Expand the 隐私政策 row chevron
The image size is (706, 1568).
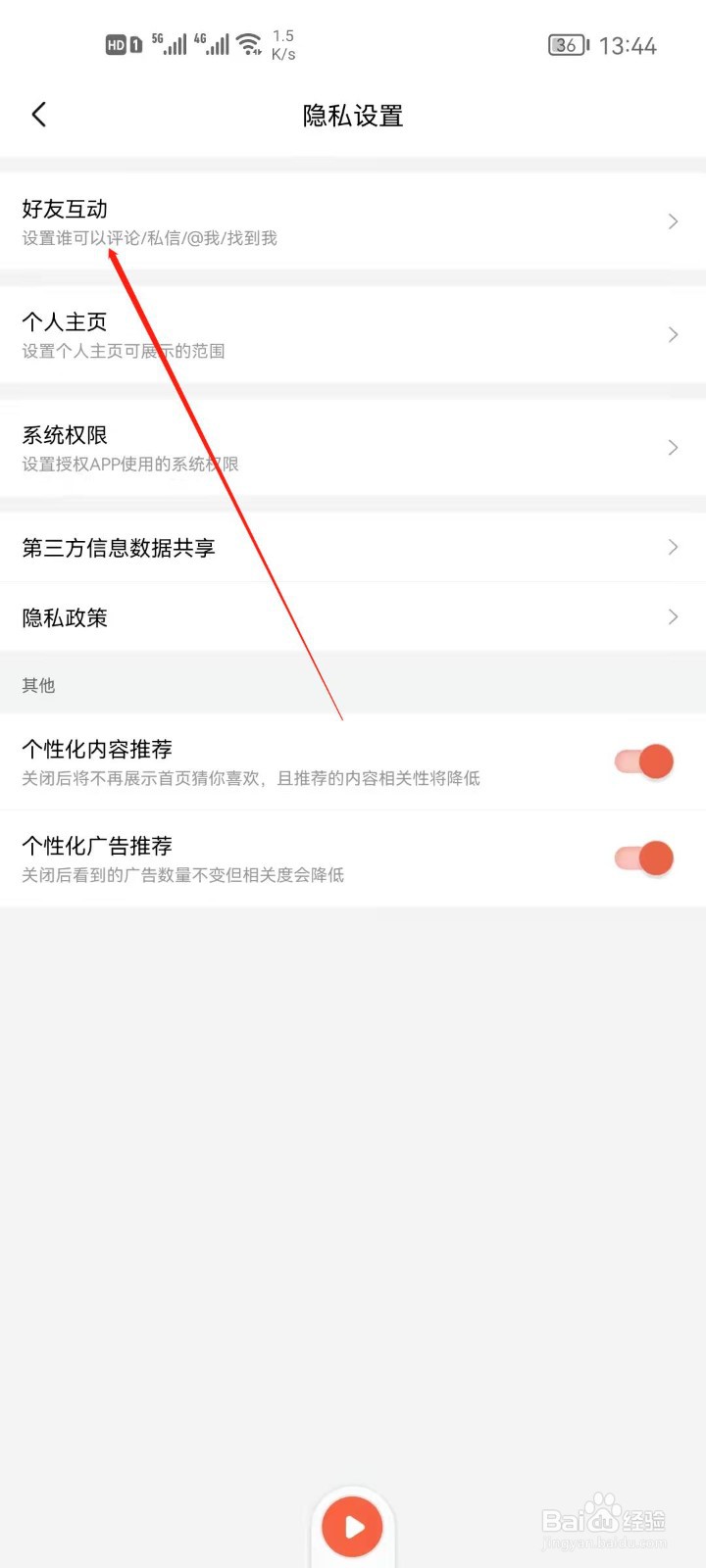tap(673, 616)
